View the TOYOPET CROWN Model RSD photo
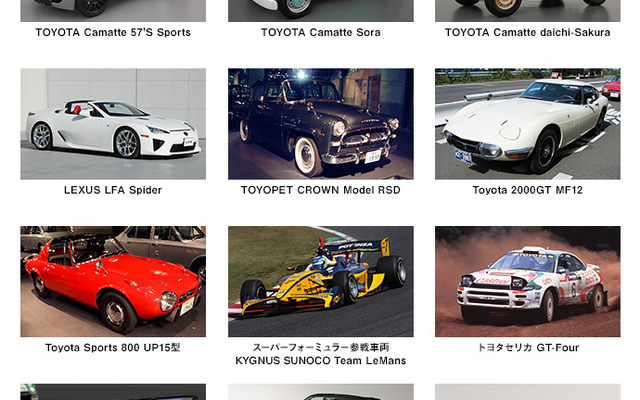Image resolution: width=640 pixels, height=400 pixels. coord(320,124)
